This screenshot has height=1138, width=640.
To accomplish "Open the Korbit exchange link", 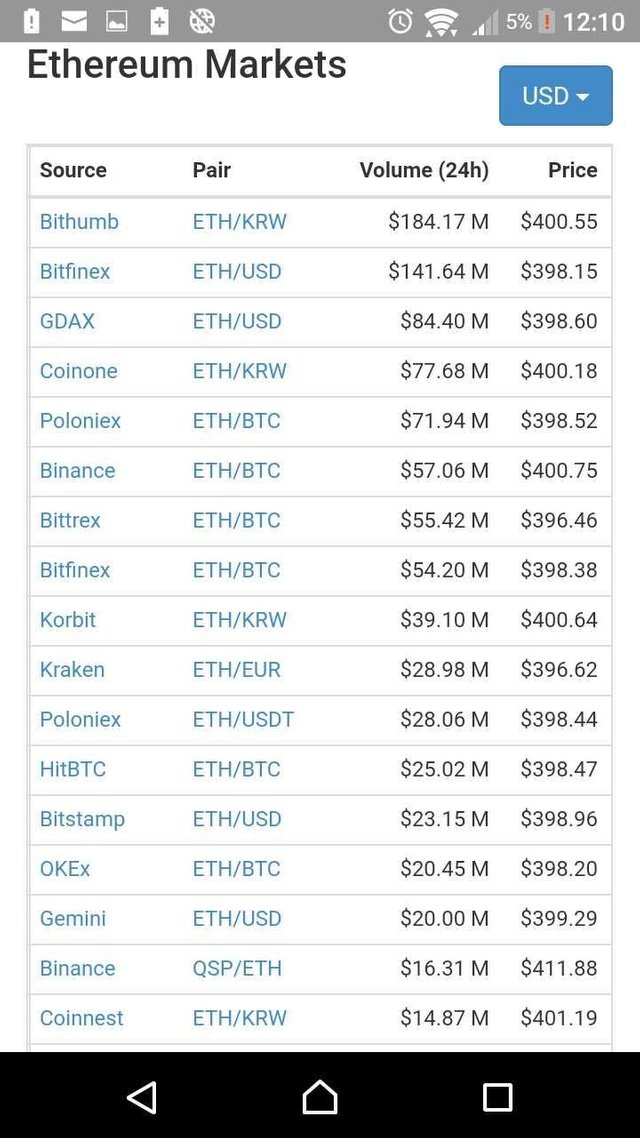I will [x=67, y=620].
